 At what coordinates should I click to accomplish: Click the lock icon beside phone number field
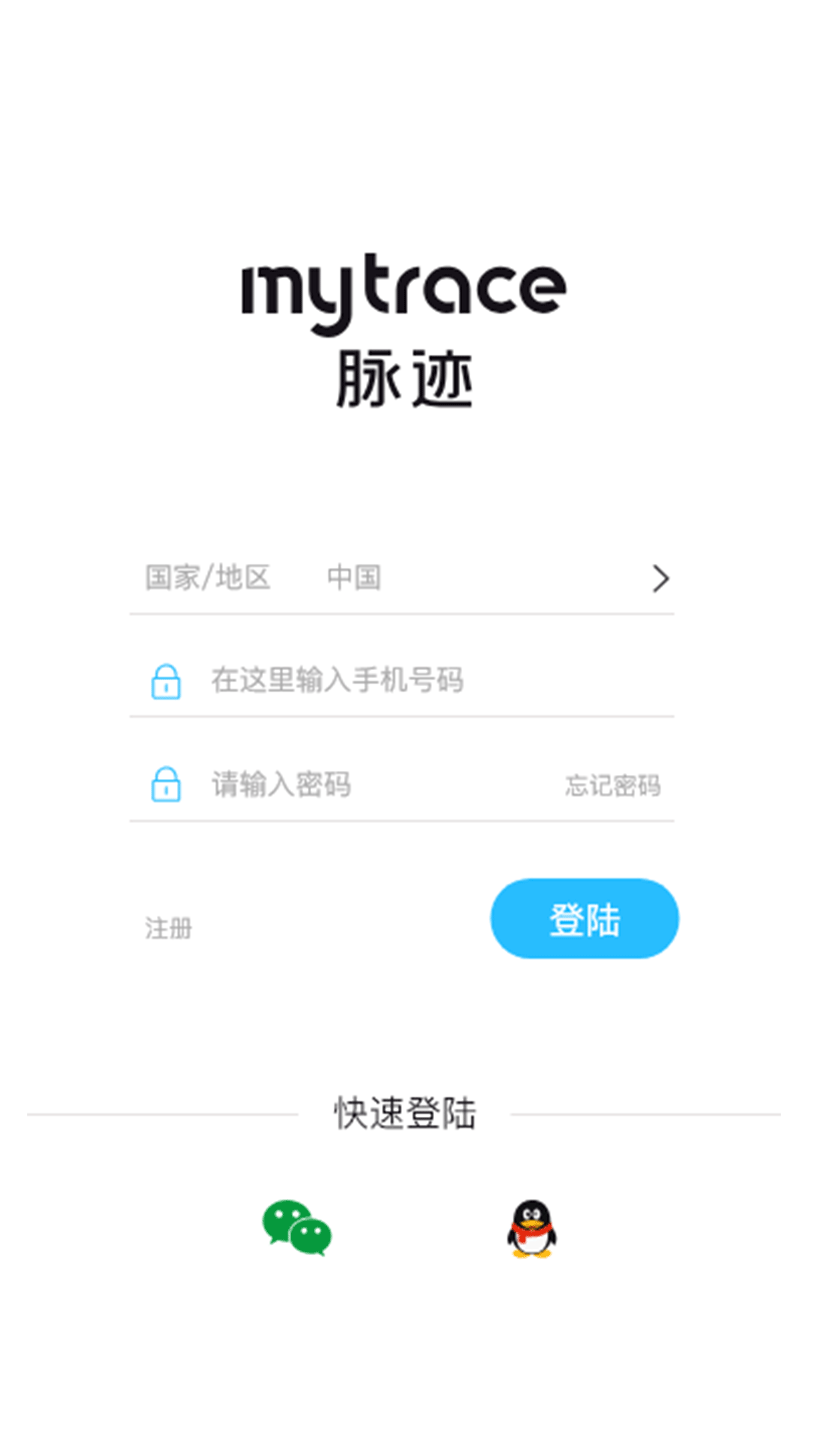pos(166,682)
